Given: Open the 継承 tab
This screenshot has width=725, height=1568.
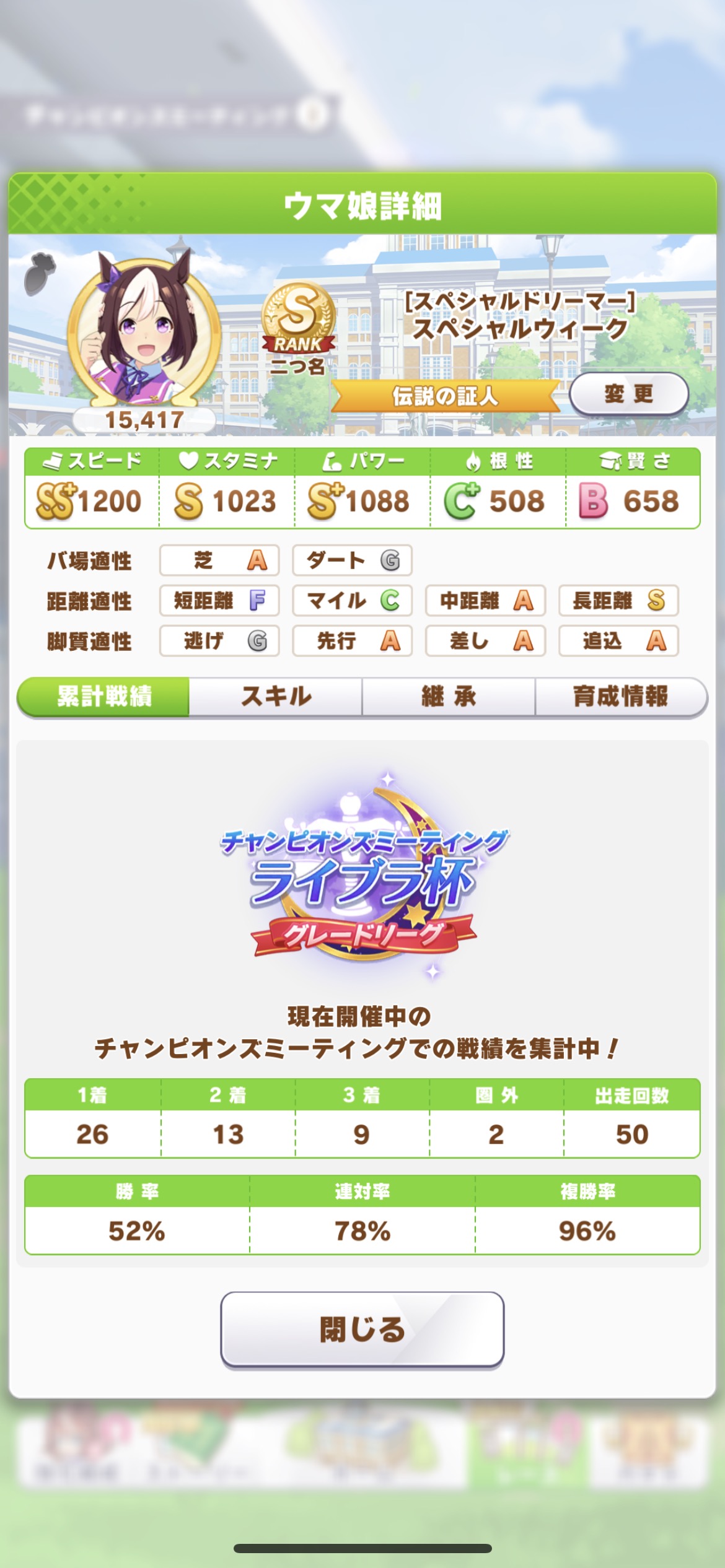Looking at the screenshot, I should click(x=449, y=697).
